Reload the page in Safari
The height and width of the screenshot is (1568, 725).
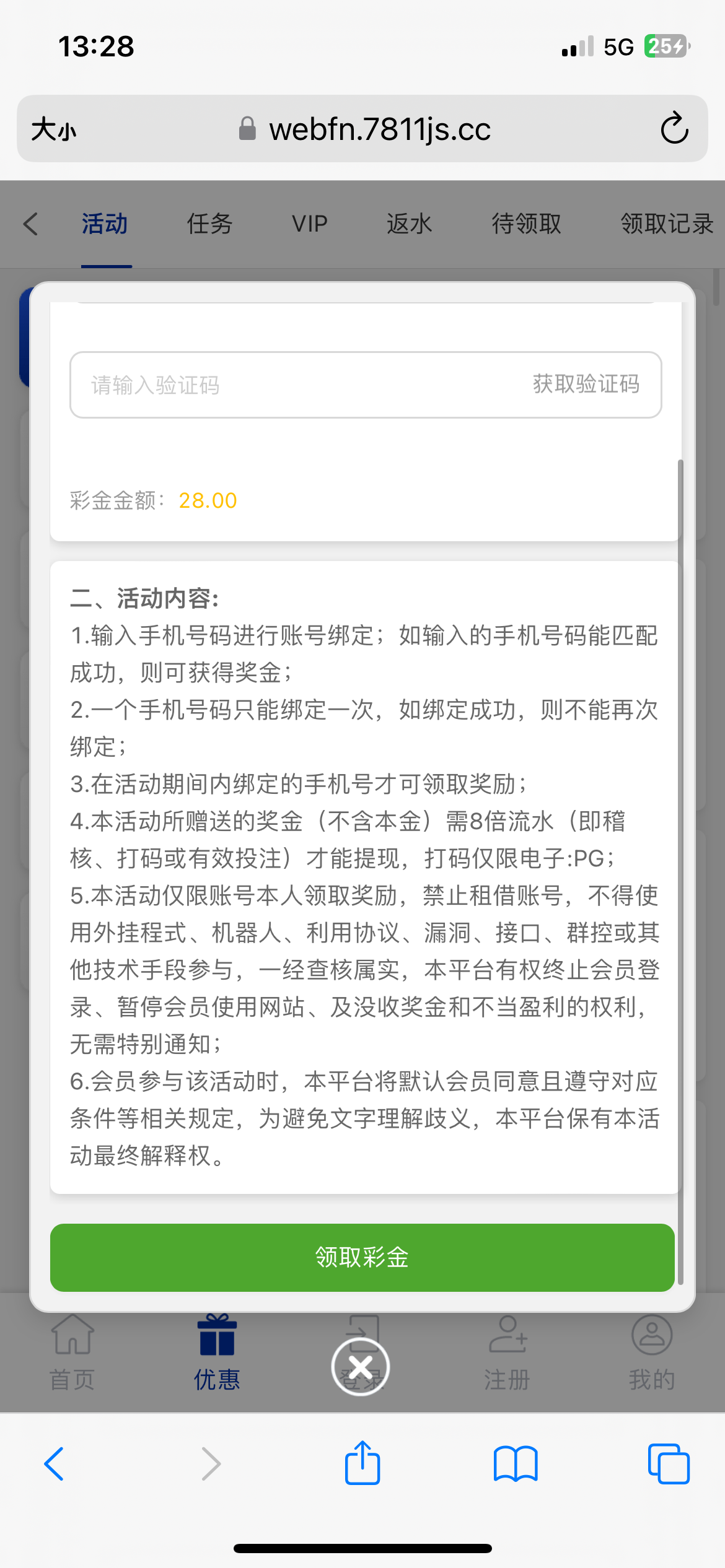tap(674, 129)
